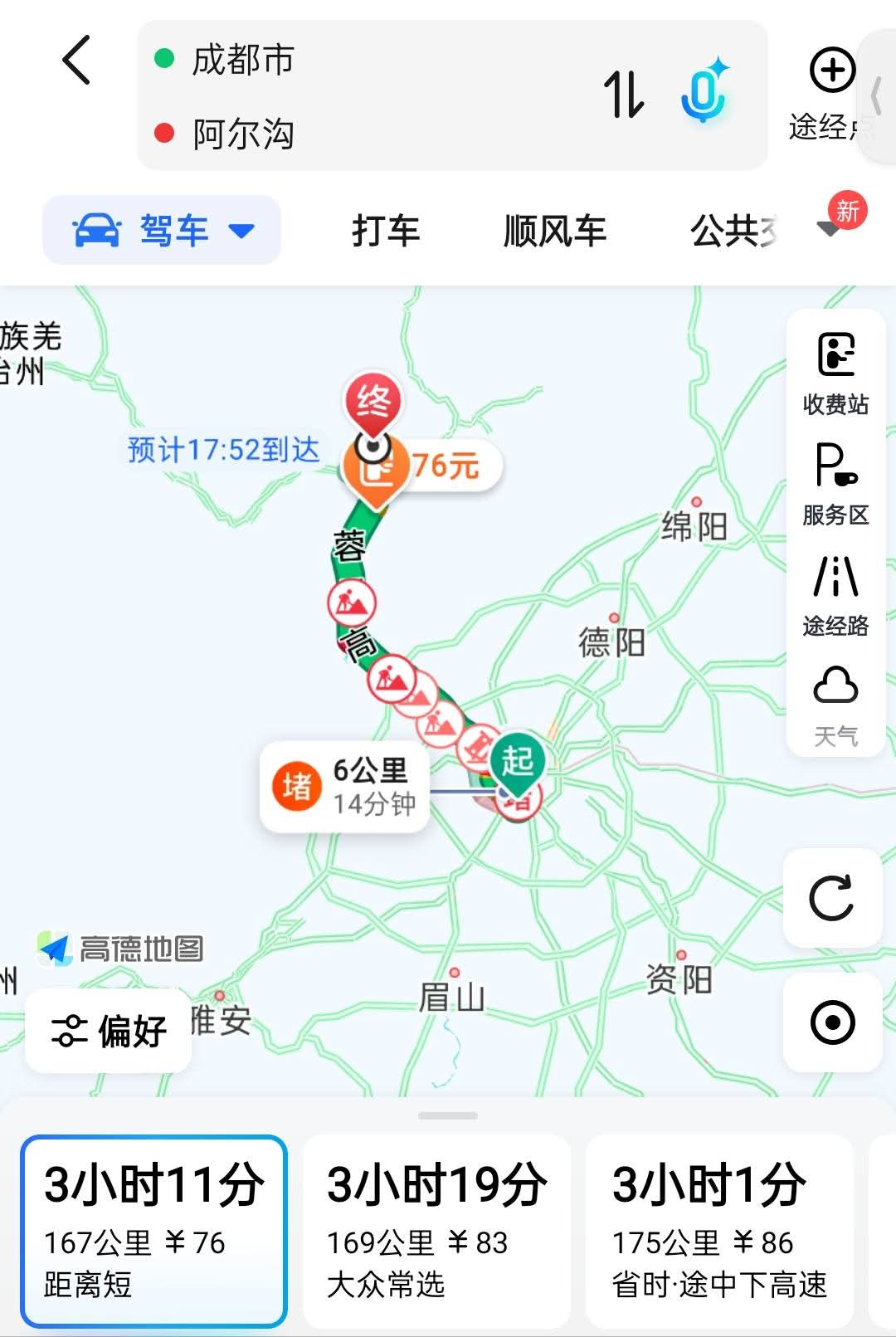Edit the starting point 成都市

(244, 60)
